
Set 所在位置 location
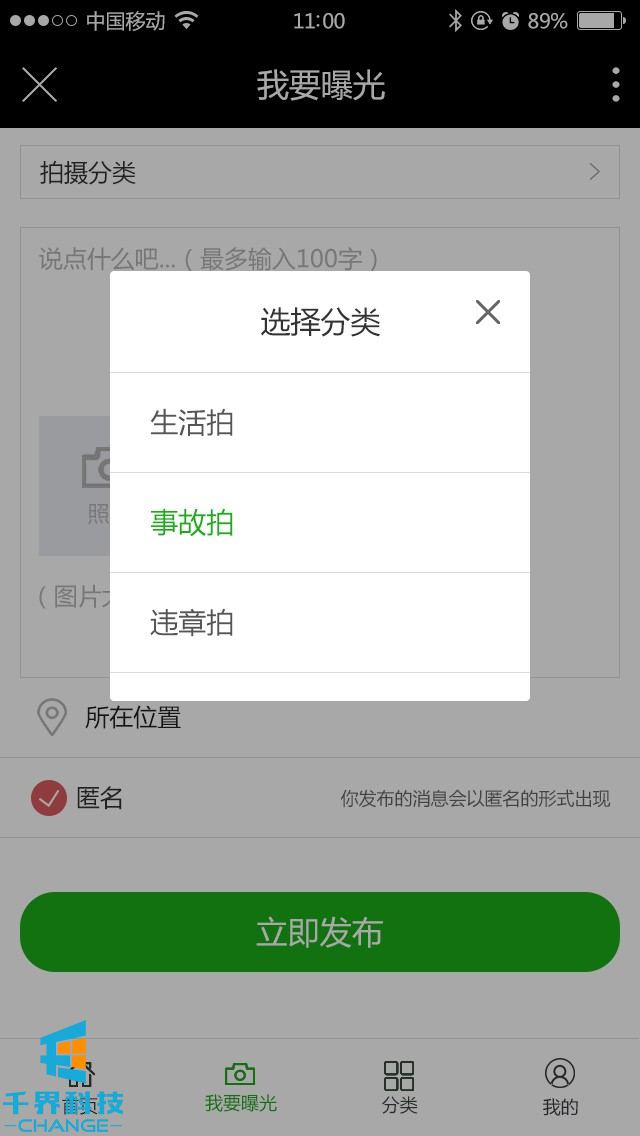132,718
